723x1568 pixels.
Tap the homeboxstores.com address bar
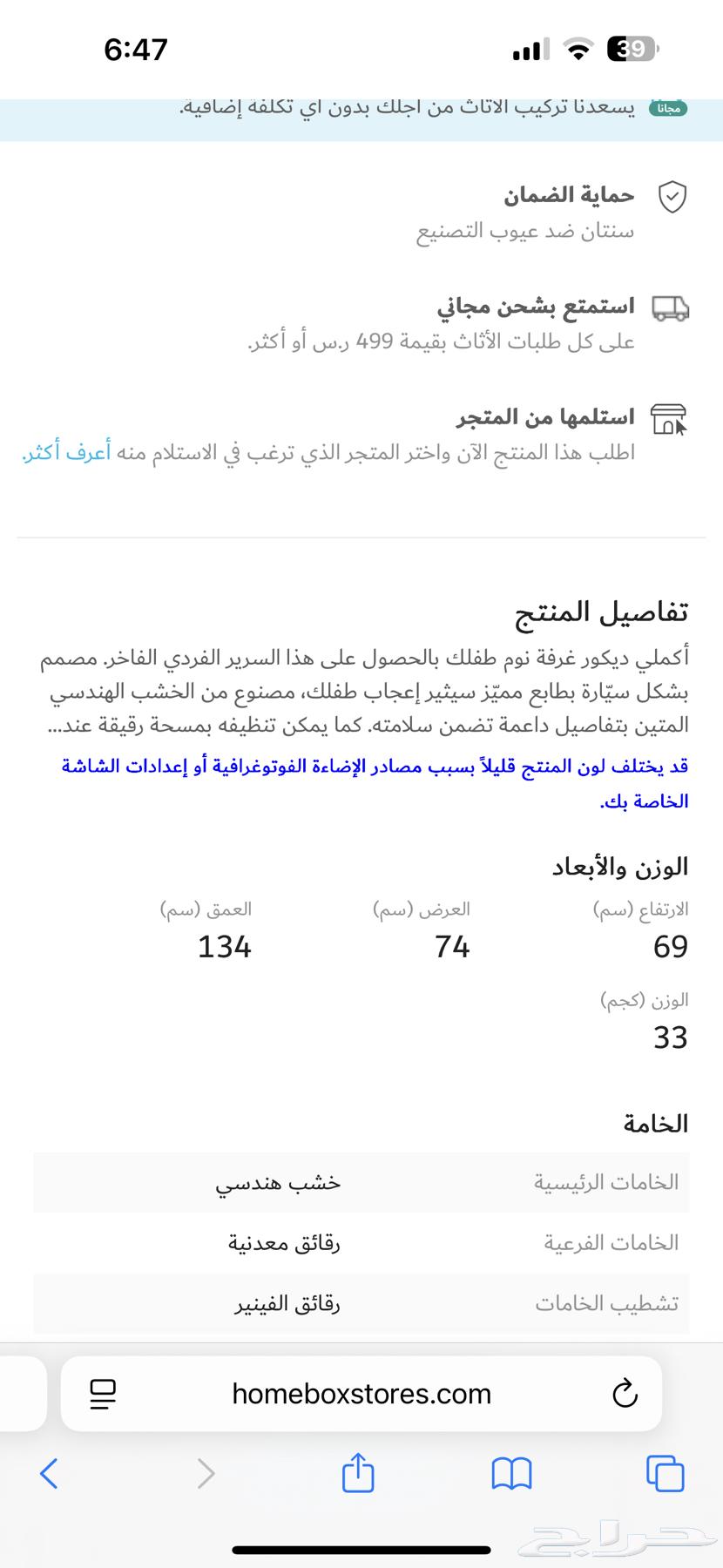361,1392
